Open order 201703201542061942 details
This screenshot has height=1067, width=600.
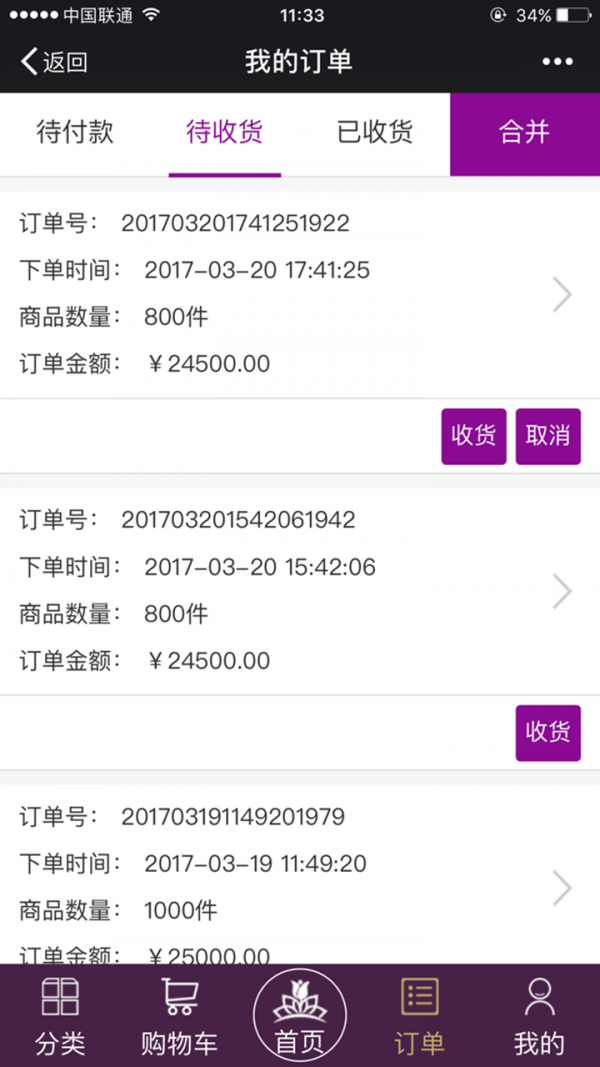pyautogui.click(x=300, y=591)
